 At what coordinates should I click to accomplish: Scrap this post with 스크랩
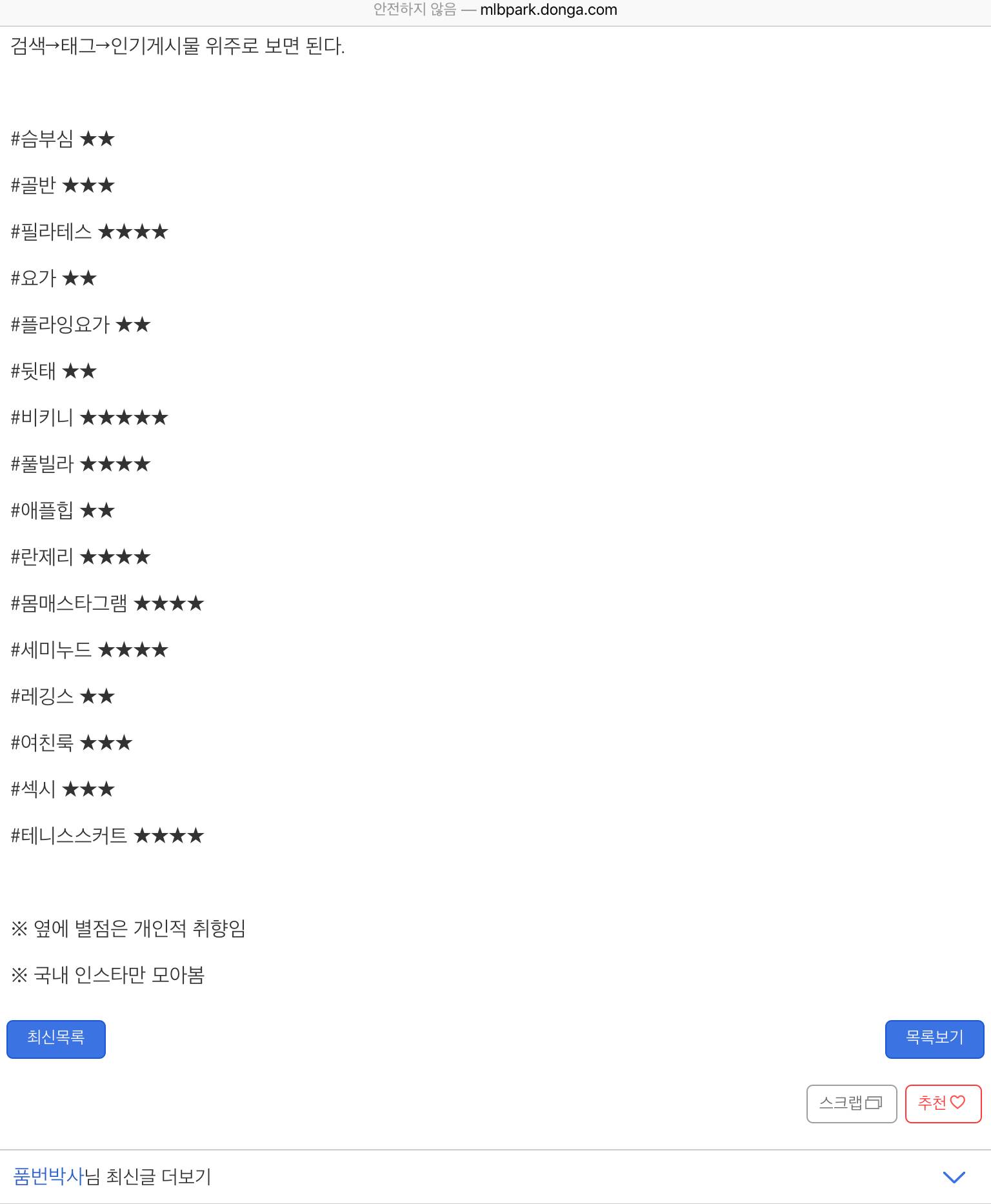(x=851, y=1103)
